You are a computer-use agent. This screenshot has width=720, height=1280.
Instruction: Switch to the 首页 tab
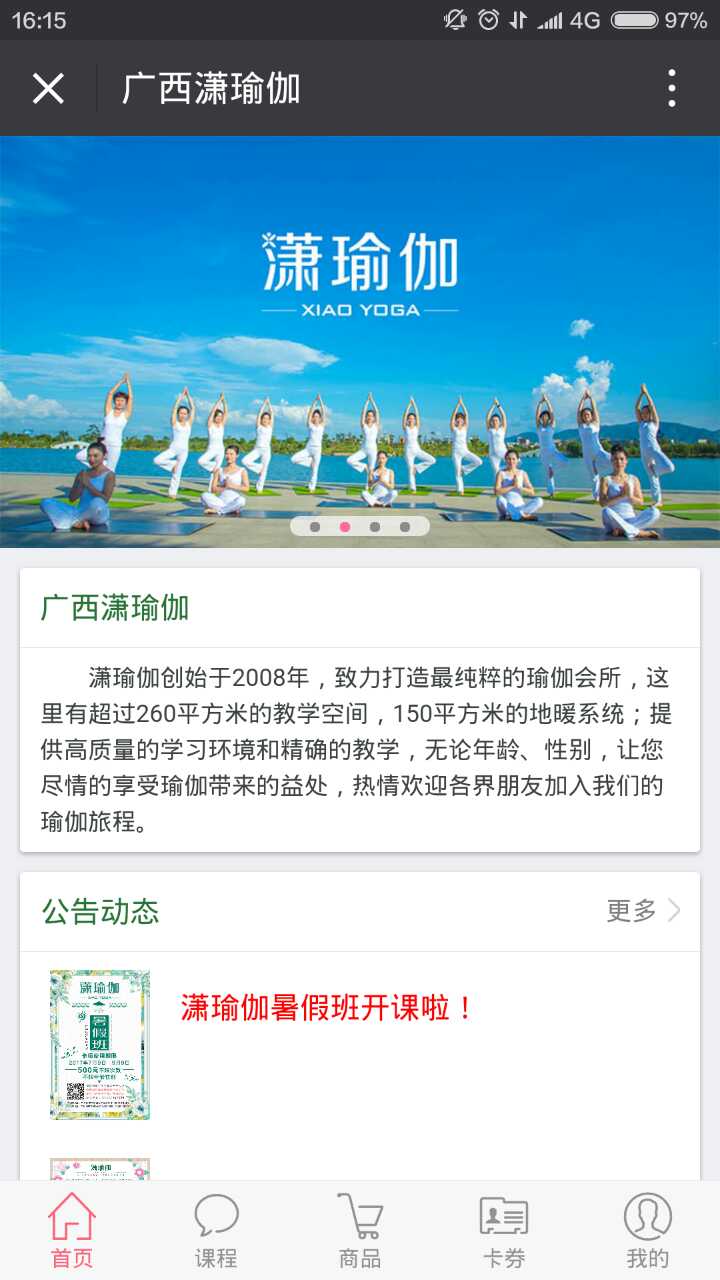[x=72, y=1231]
